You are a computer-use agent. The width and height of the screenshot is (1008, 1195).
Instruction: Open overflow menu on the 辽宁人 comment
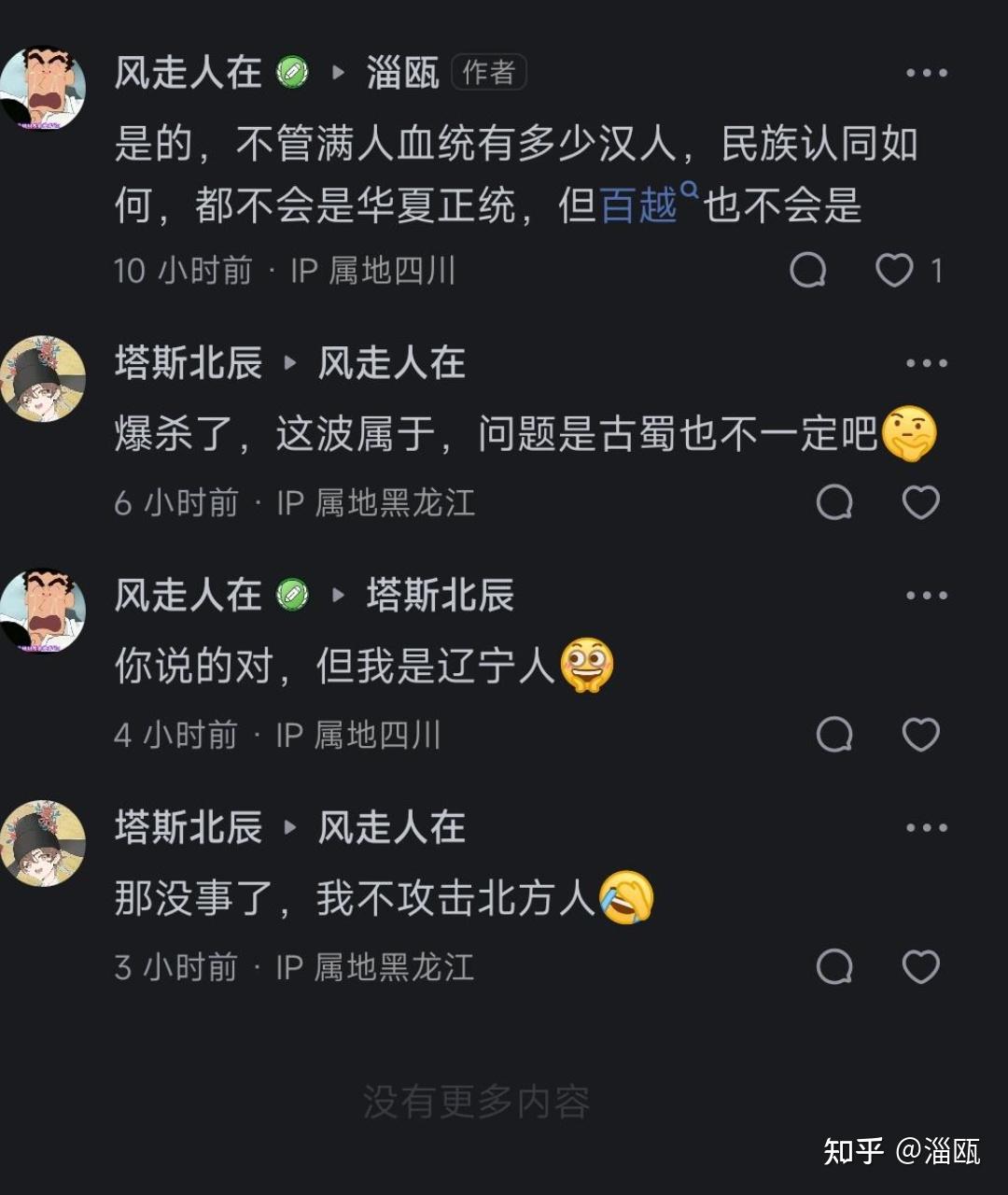click(926, 595)
